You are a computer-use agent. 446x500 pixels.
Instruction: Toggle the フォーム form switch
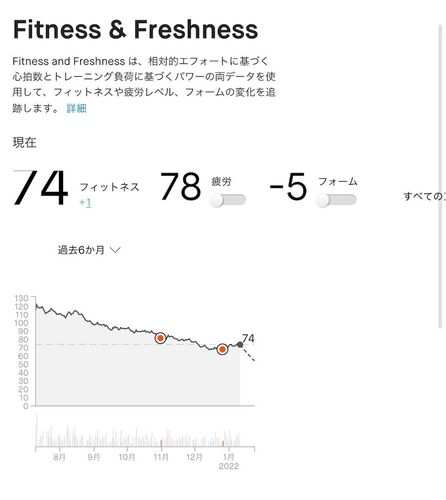(x=336, y=200)
